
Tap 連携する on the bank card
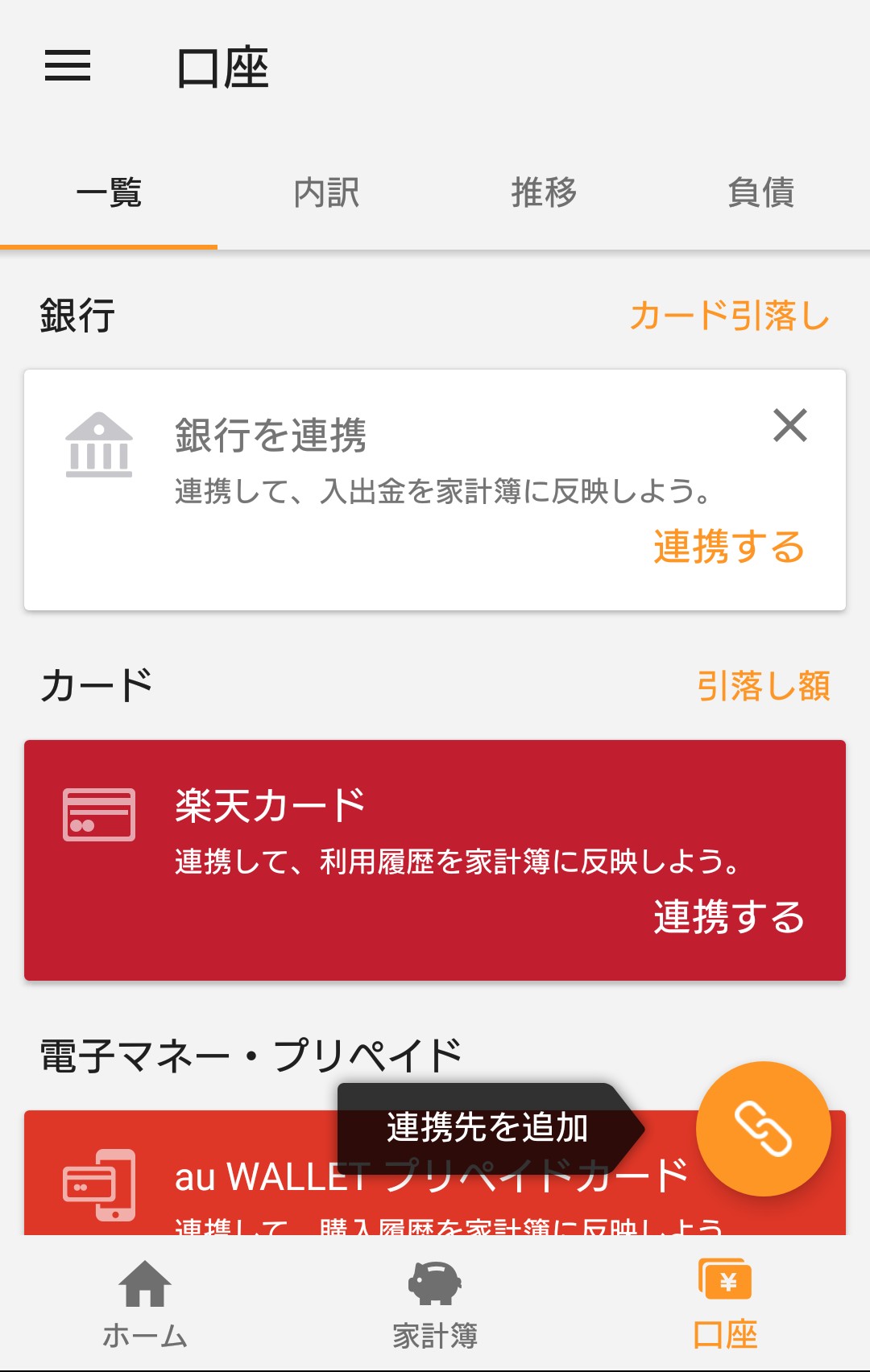pyautogui.click(x=728, y=548)
